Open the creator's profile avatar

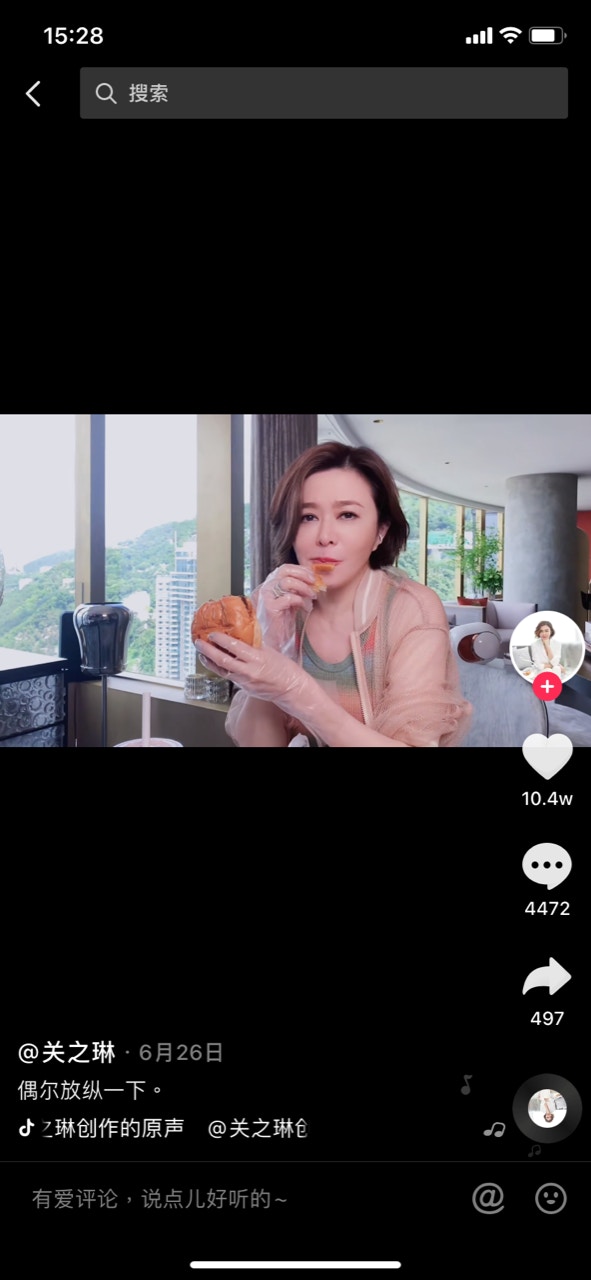point(547,648)
